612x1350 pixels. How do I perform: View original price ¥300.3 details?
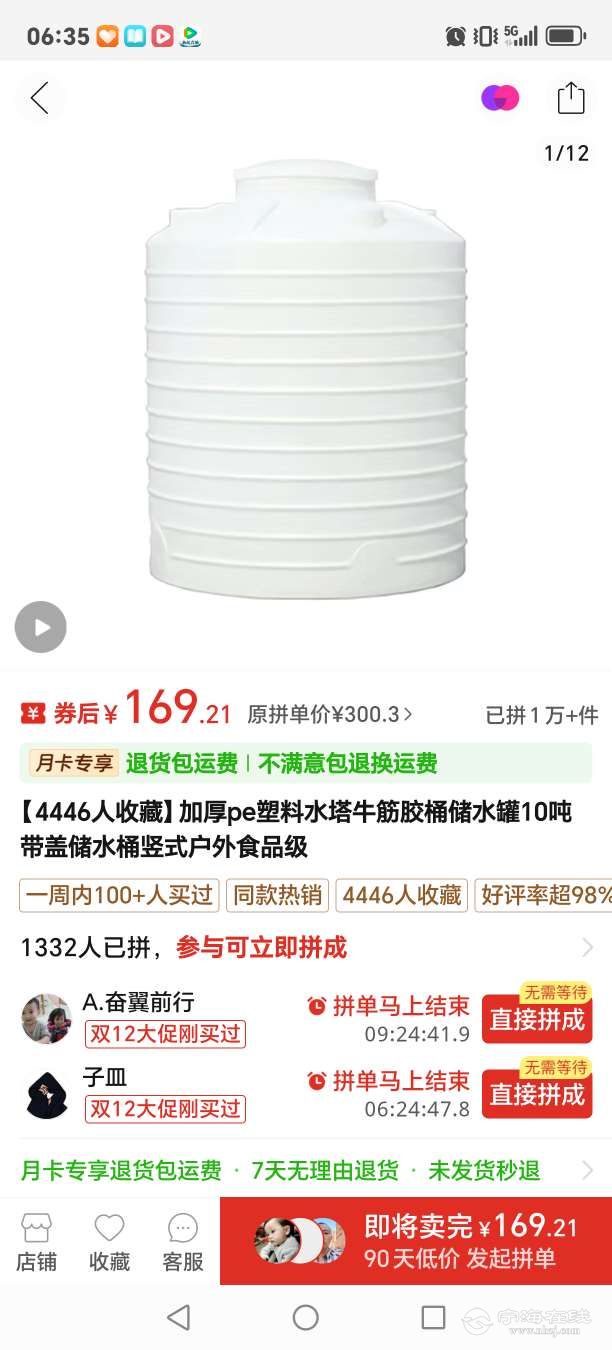[330, 714]
